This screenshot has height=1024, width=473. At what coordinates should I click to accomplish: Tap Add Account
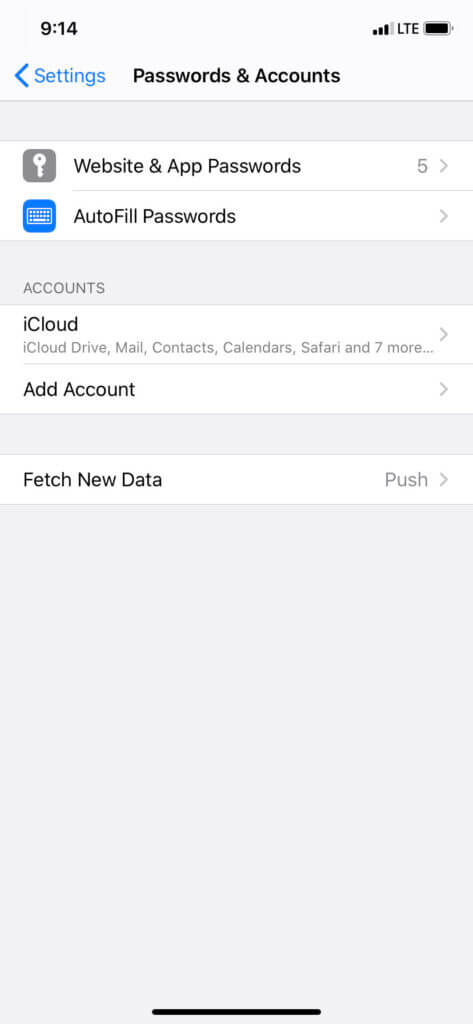click(236, 389)
